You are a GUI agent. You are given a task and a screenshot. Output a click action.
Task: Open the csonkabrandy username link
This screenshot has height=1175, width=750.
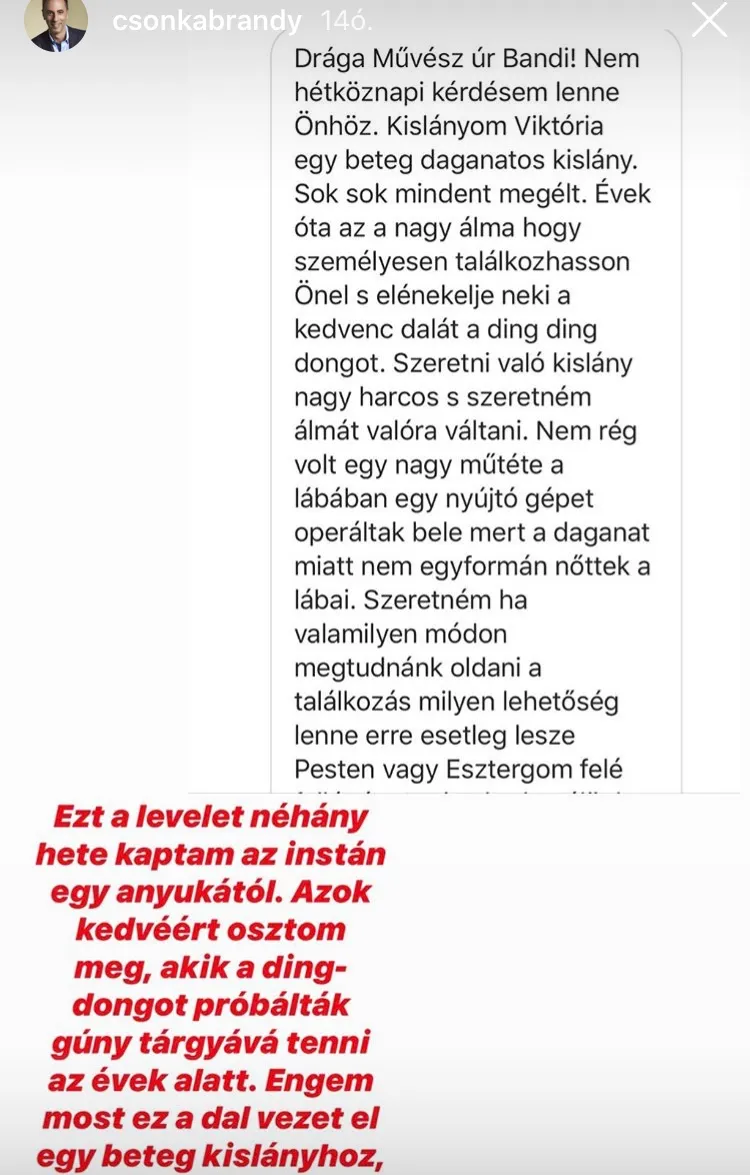tap(207, 21)
